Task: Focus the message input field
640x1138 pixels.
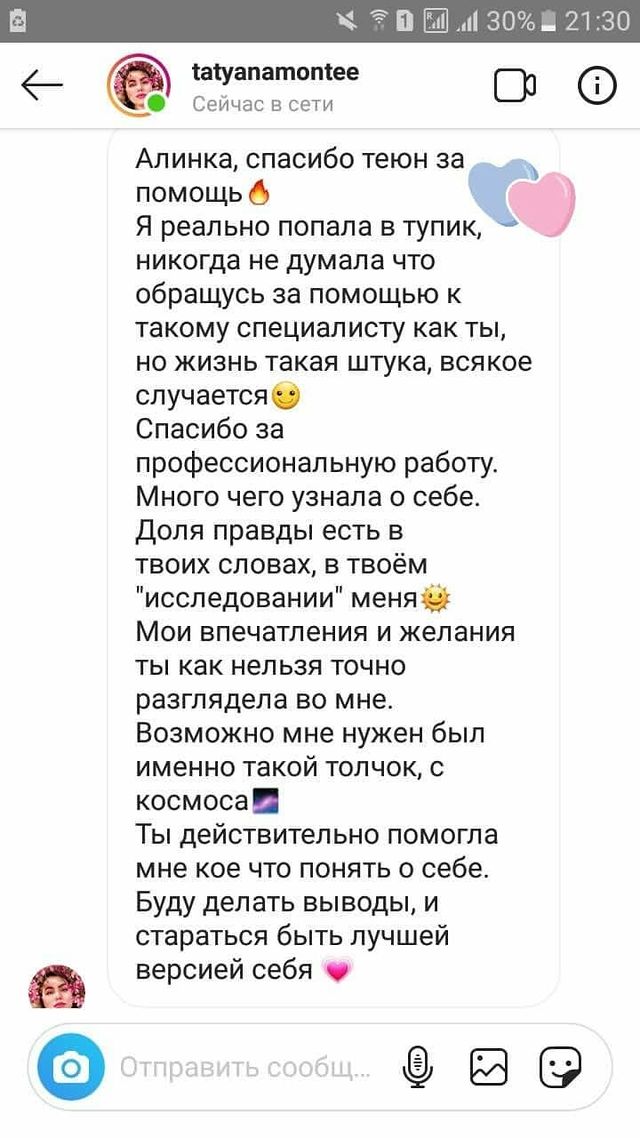Action: tap(245, 1069)
